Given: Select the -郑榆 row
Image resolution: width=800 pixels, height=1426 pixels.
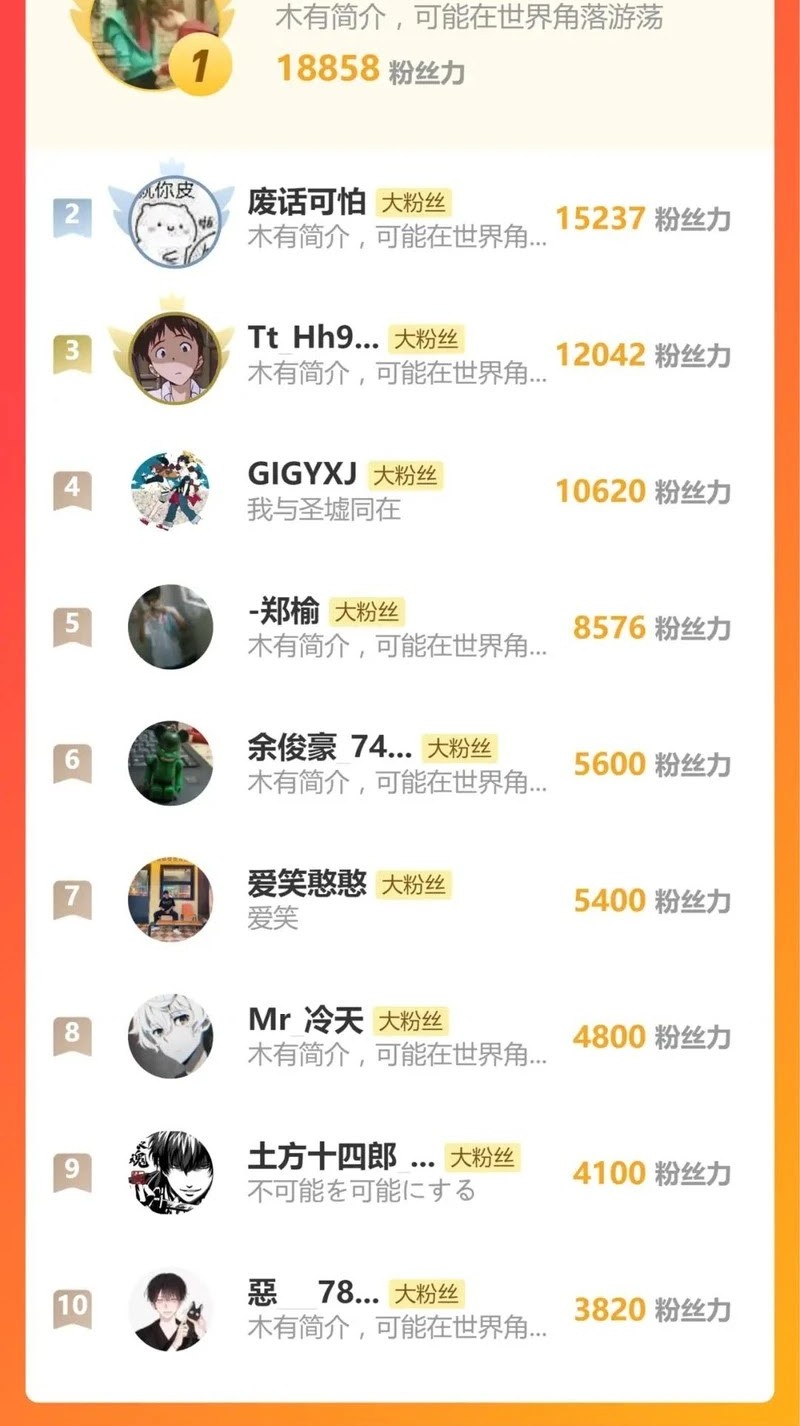Looking at the screenshot, I should tap(400, 627).
